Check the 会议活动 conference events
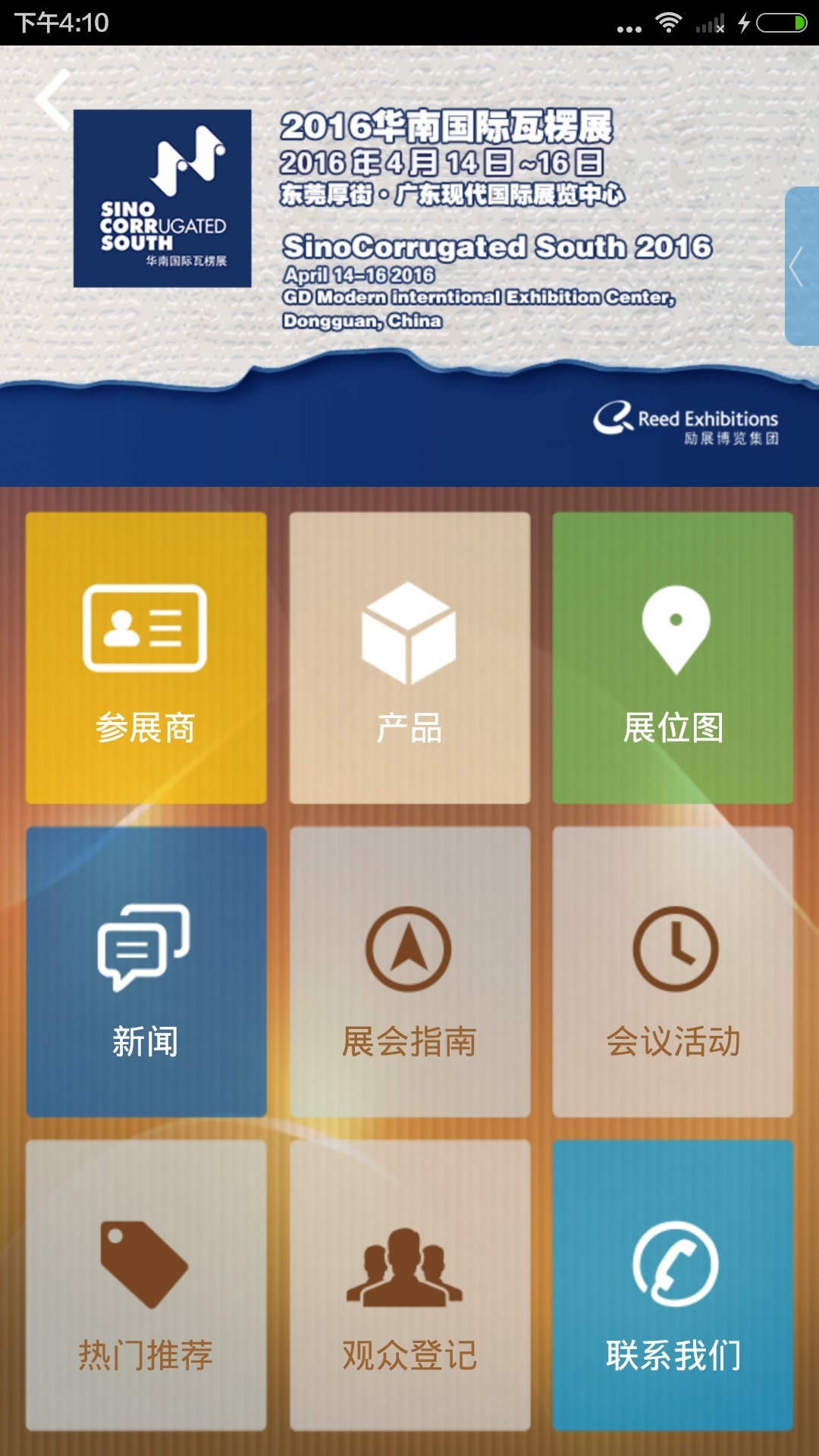819x1456 pixels. tap(673, 971)
